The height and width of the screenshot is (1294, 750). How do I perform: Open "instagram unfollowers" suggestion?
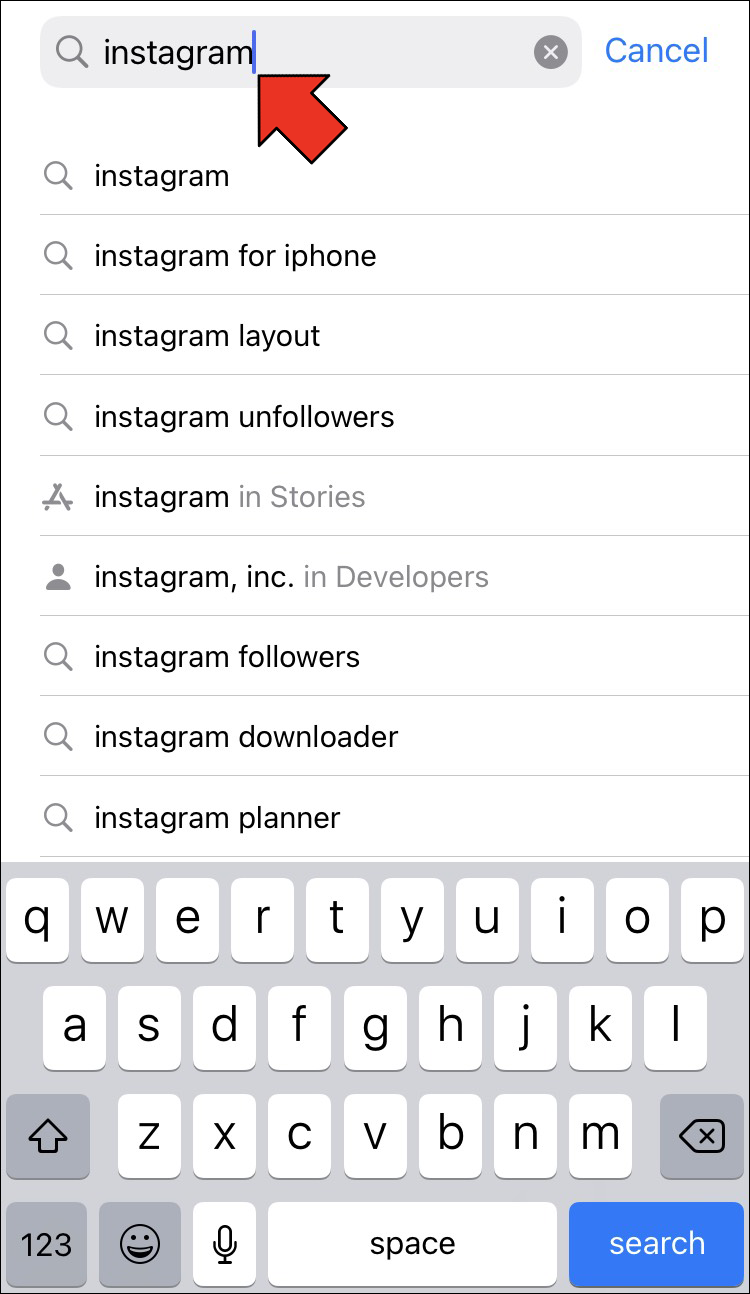[244, 416]
